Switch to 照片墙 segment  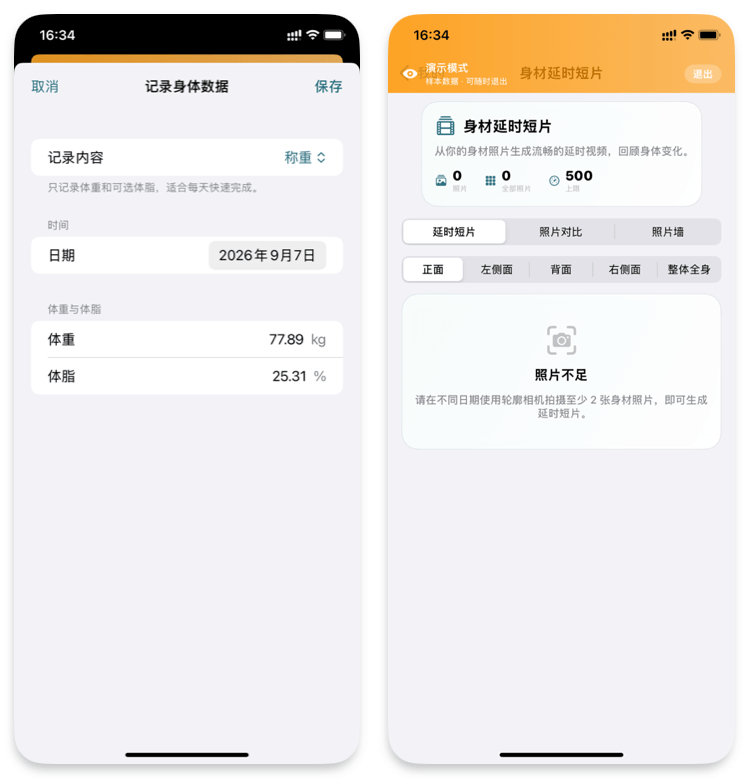tap(667, 232)
